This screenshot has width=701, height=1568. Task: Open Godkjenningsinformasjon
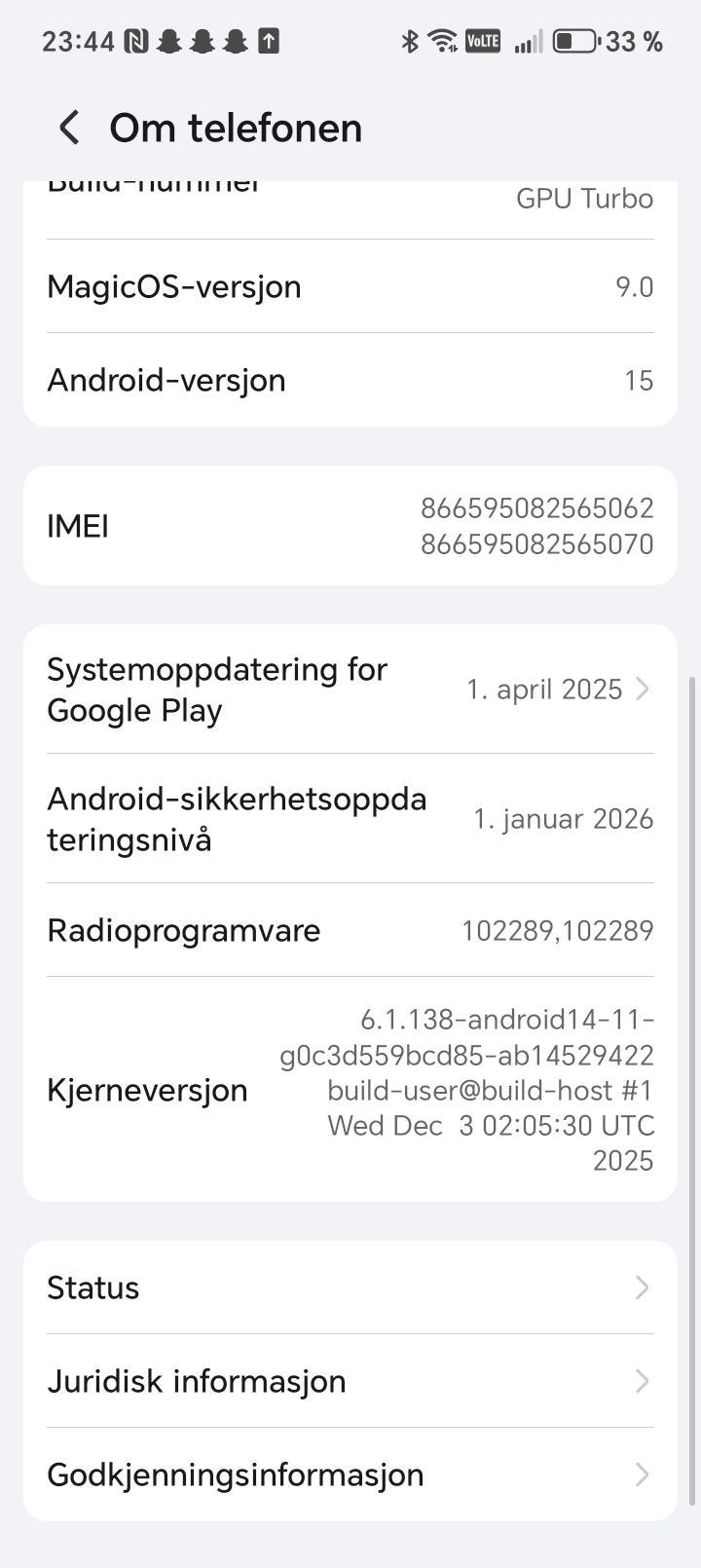[350, 1475]
